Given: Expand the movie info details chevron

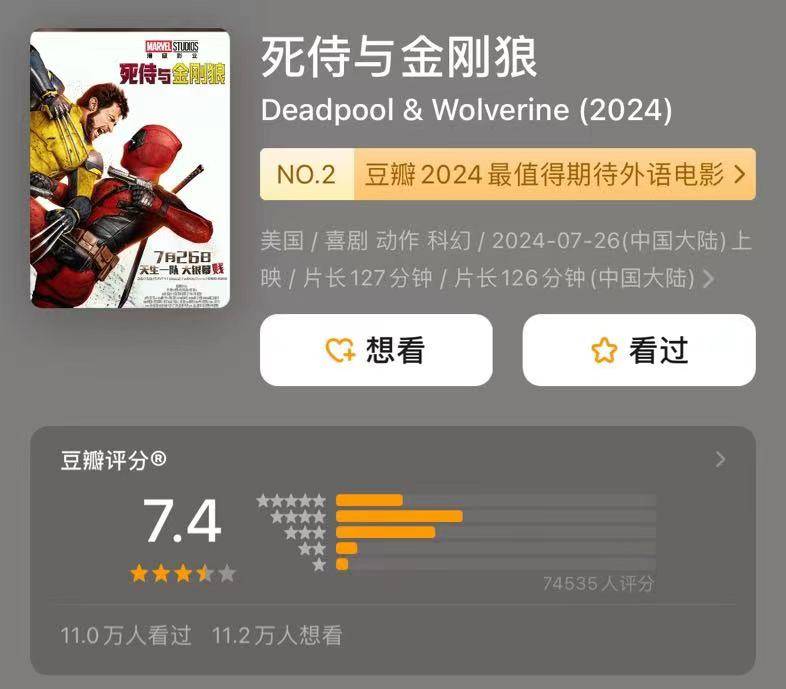Looking at the screenshot, I should click(709, 279).
